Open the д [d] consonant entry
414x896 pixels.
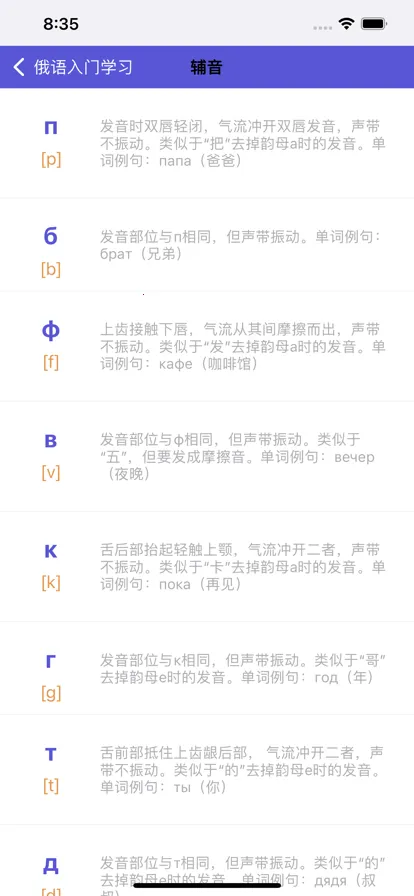pos(207,861)
